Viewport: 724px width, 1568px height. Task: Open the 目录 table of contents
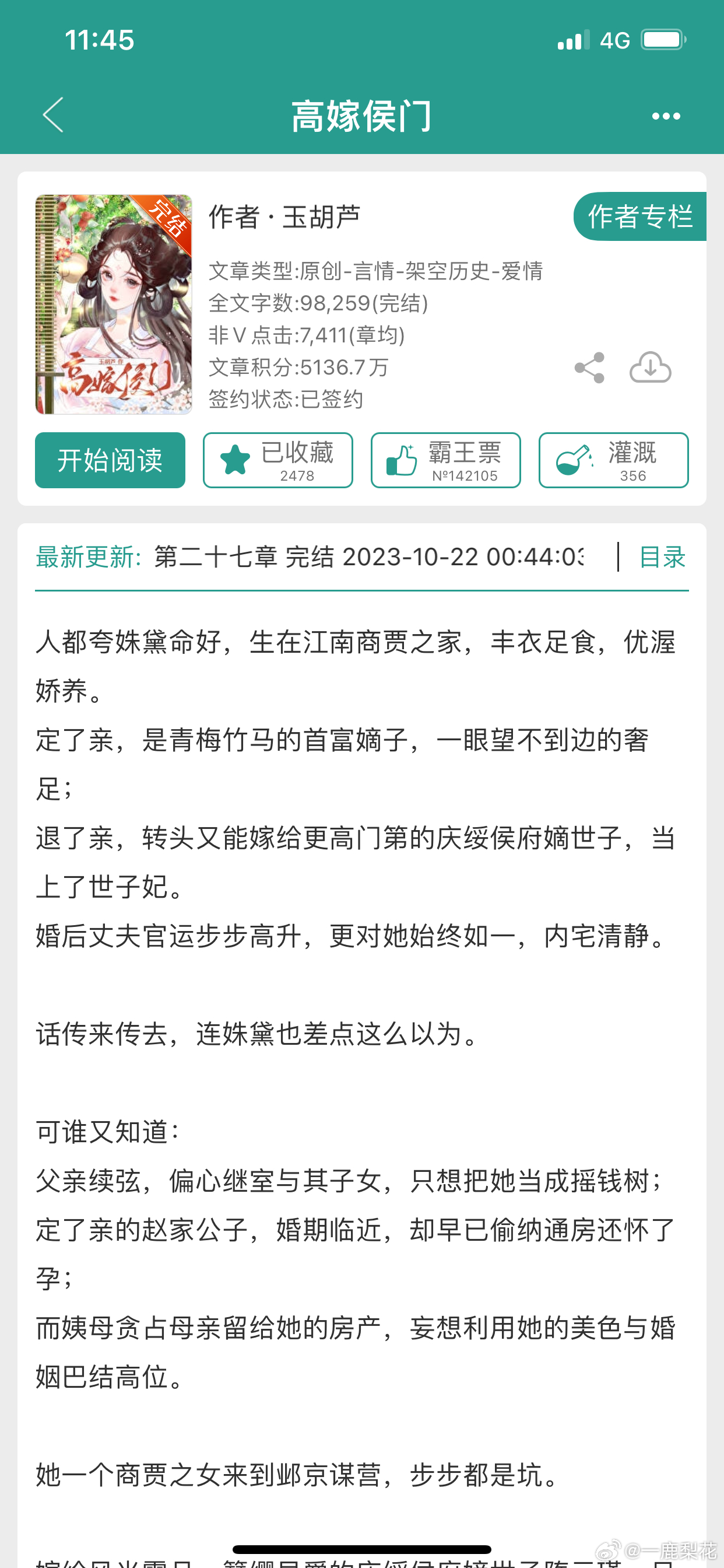coord(663,557)
